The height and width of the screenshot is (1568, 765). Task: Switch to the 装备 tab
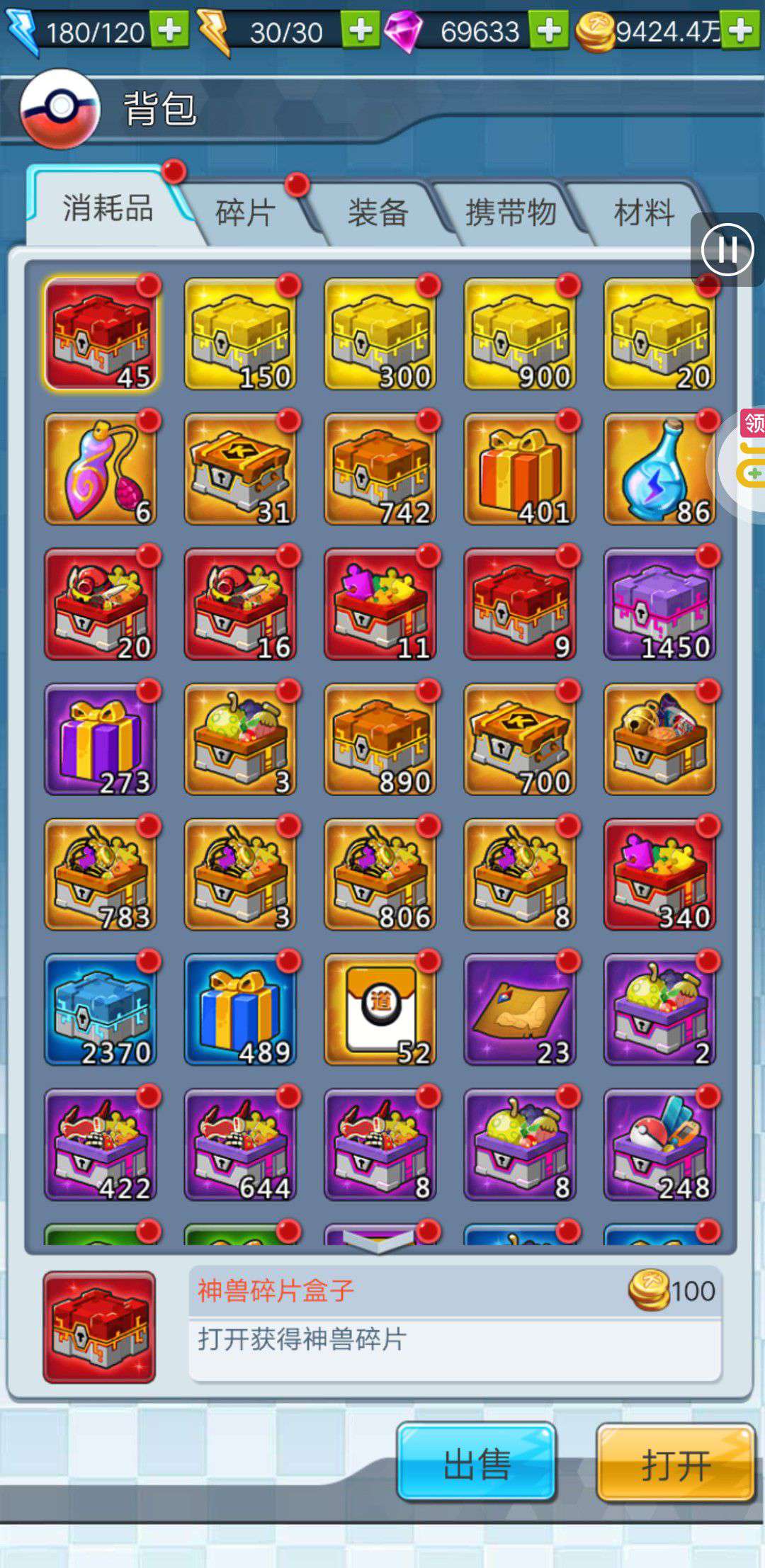click(x=378, y=212)
